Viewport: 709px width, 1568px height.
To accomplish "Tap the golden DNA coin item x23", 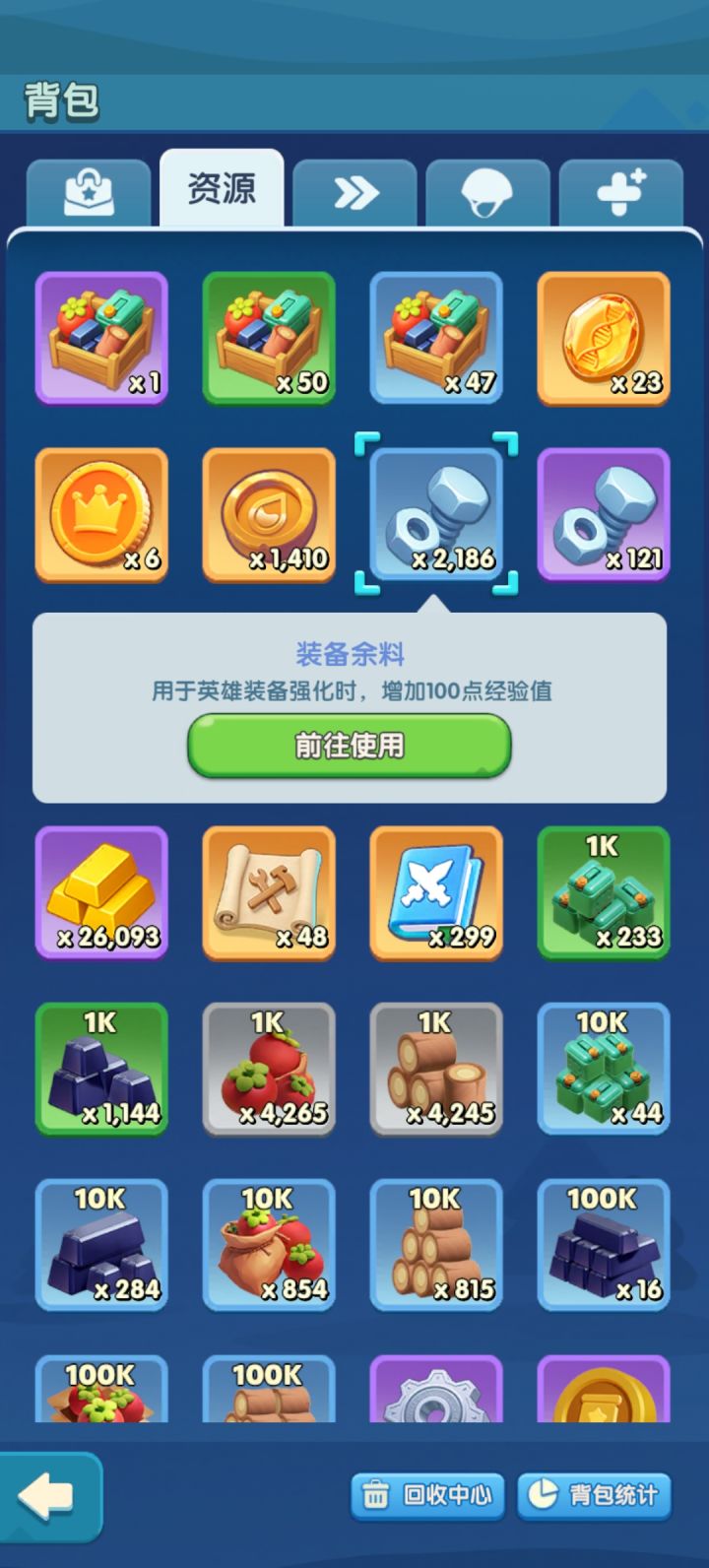I will [x=604, y=338].
